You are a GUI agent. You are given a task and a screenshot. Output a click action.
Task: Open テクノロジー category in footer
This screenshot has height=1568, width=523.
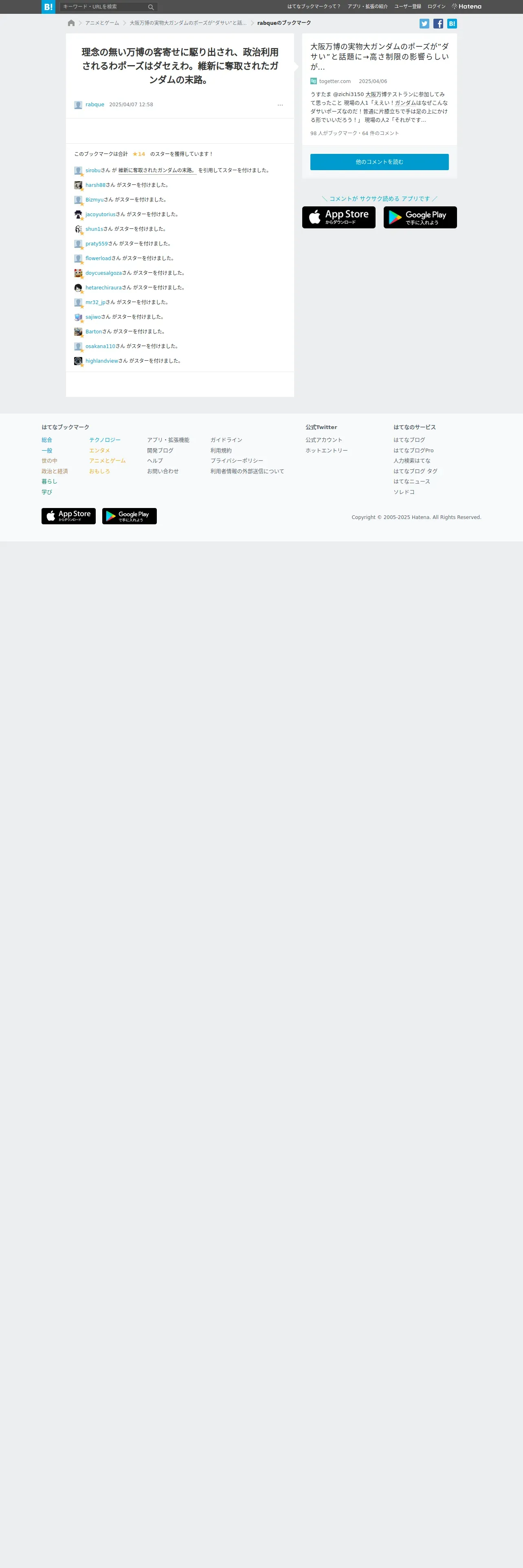105,440
